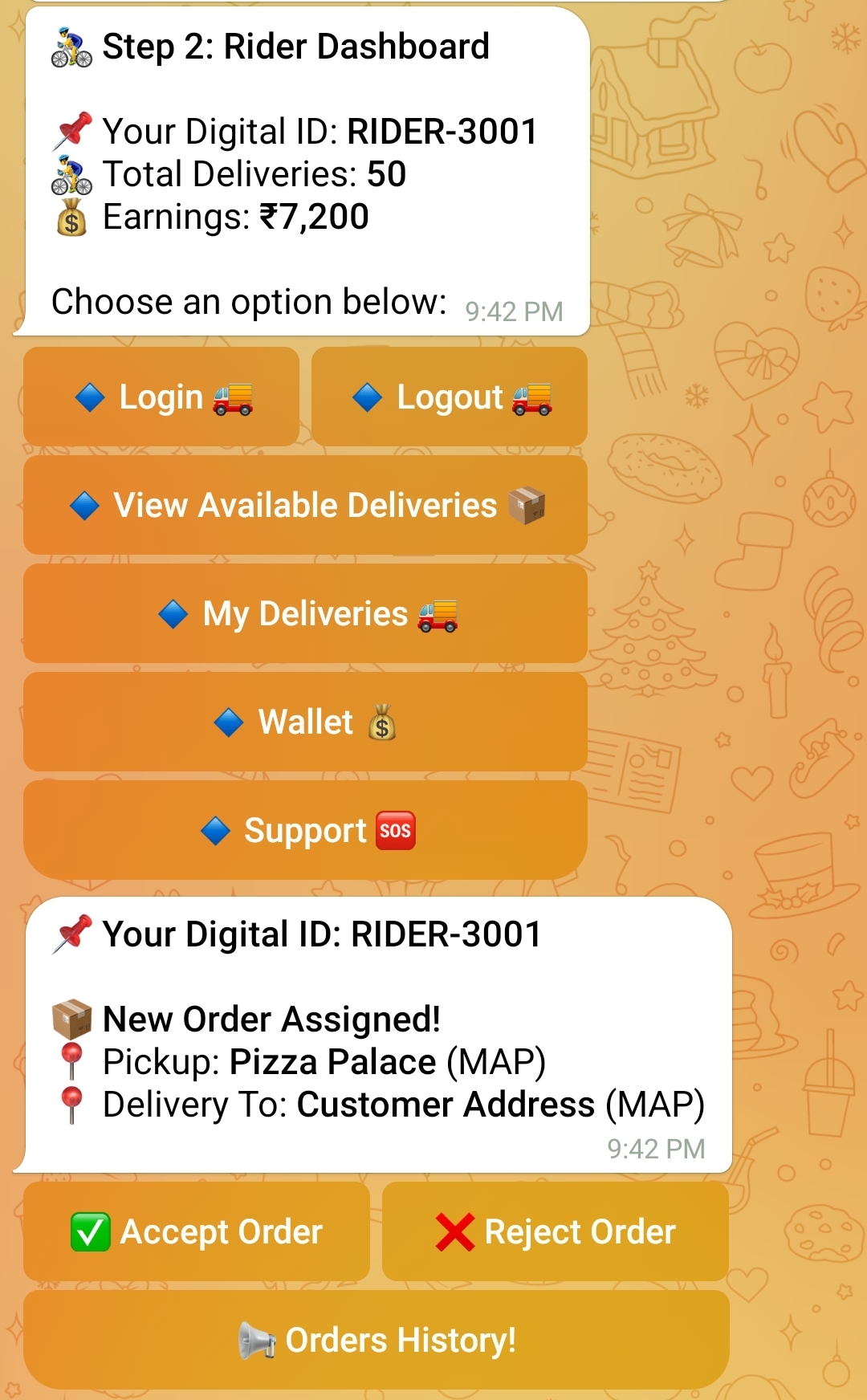Tap the Logout button
Image resolution: width=867 pixels, height=1400 pixels.
tap(450, 397)
